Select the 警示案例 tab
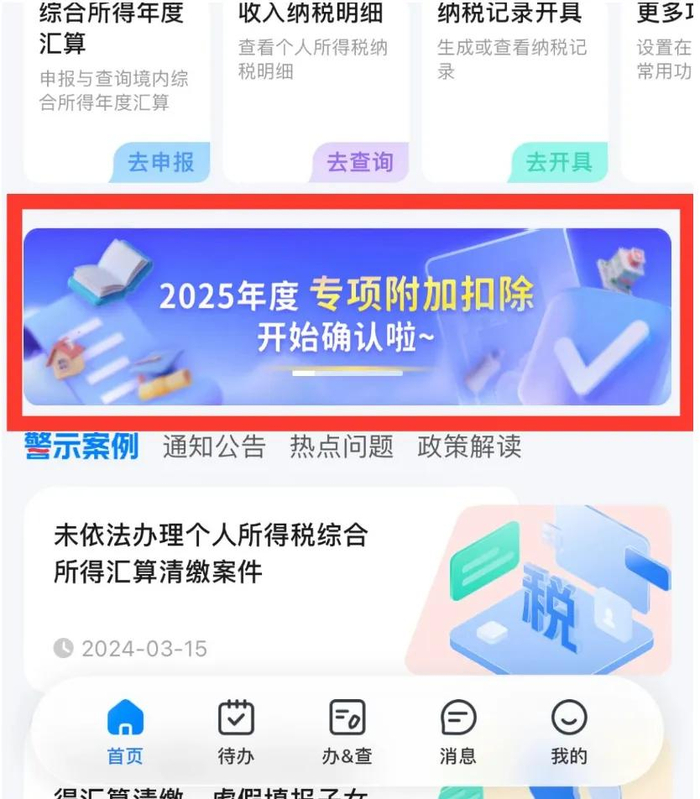 [82, 446]
